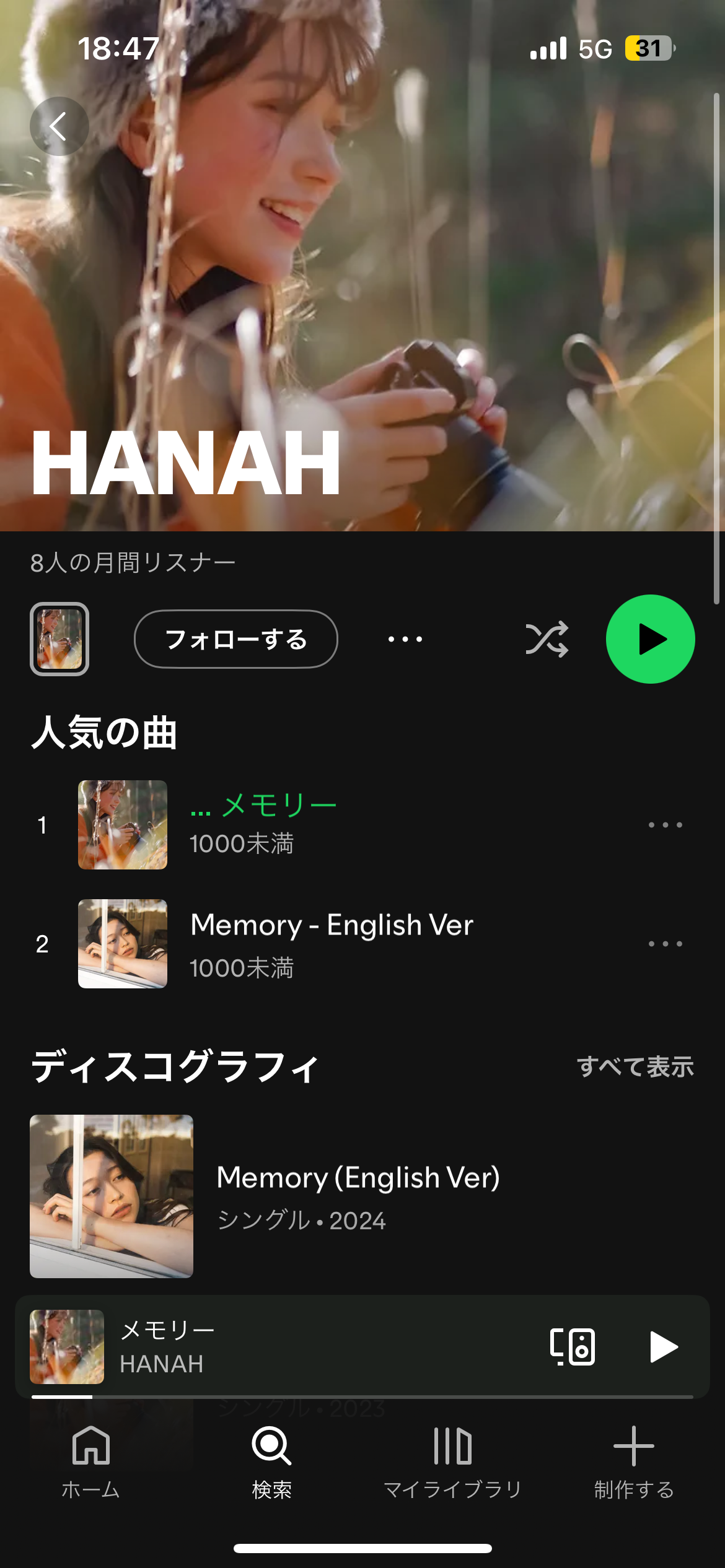Open the 制作する create tab
The image size is (725, 1568).
633,1462
